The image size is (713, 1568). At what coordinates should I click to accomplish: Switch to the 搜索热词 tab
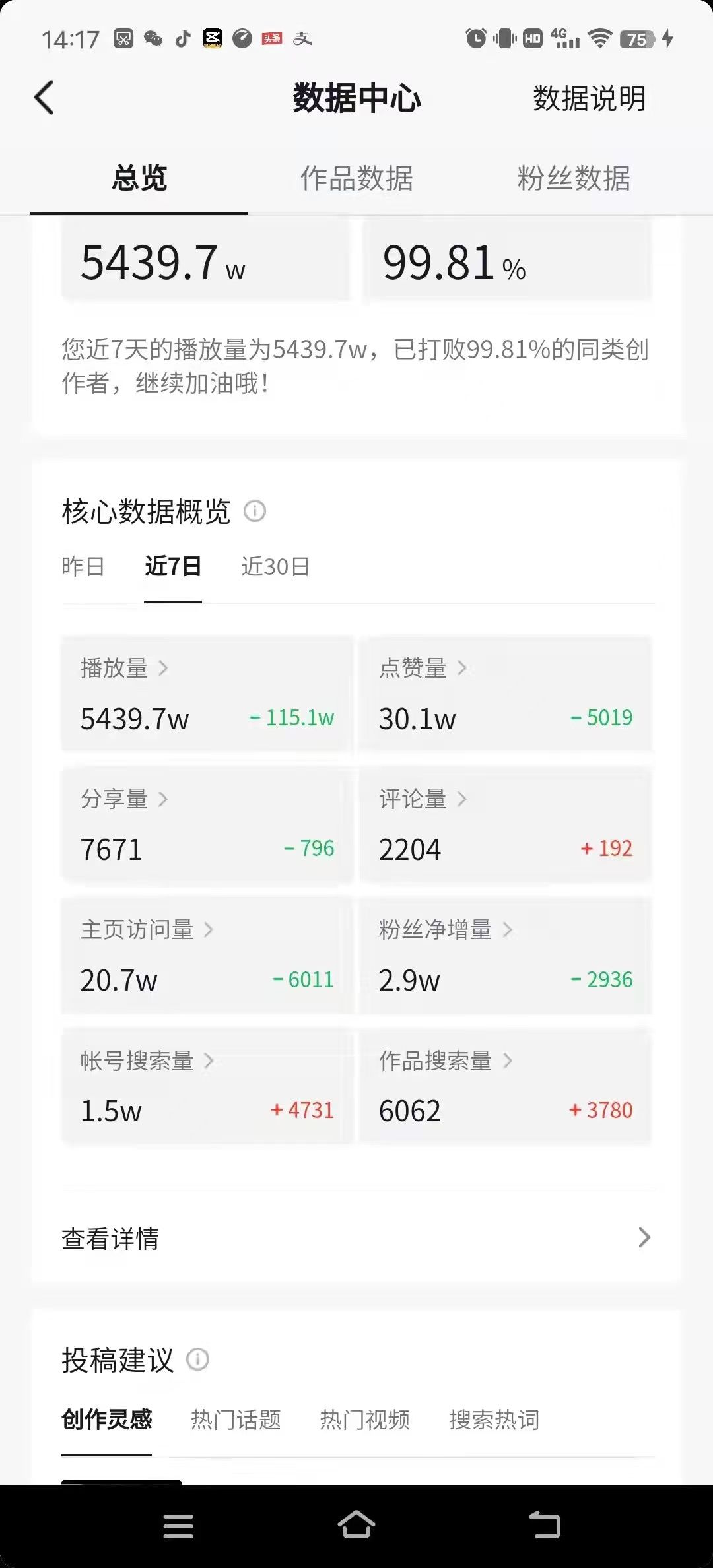494,1420
